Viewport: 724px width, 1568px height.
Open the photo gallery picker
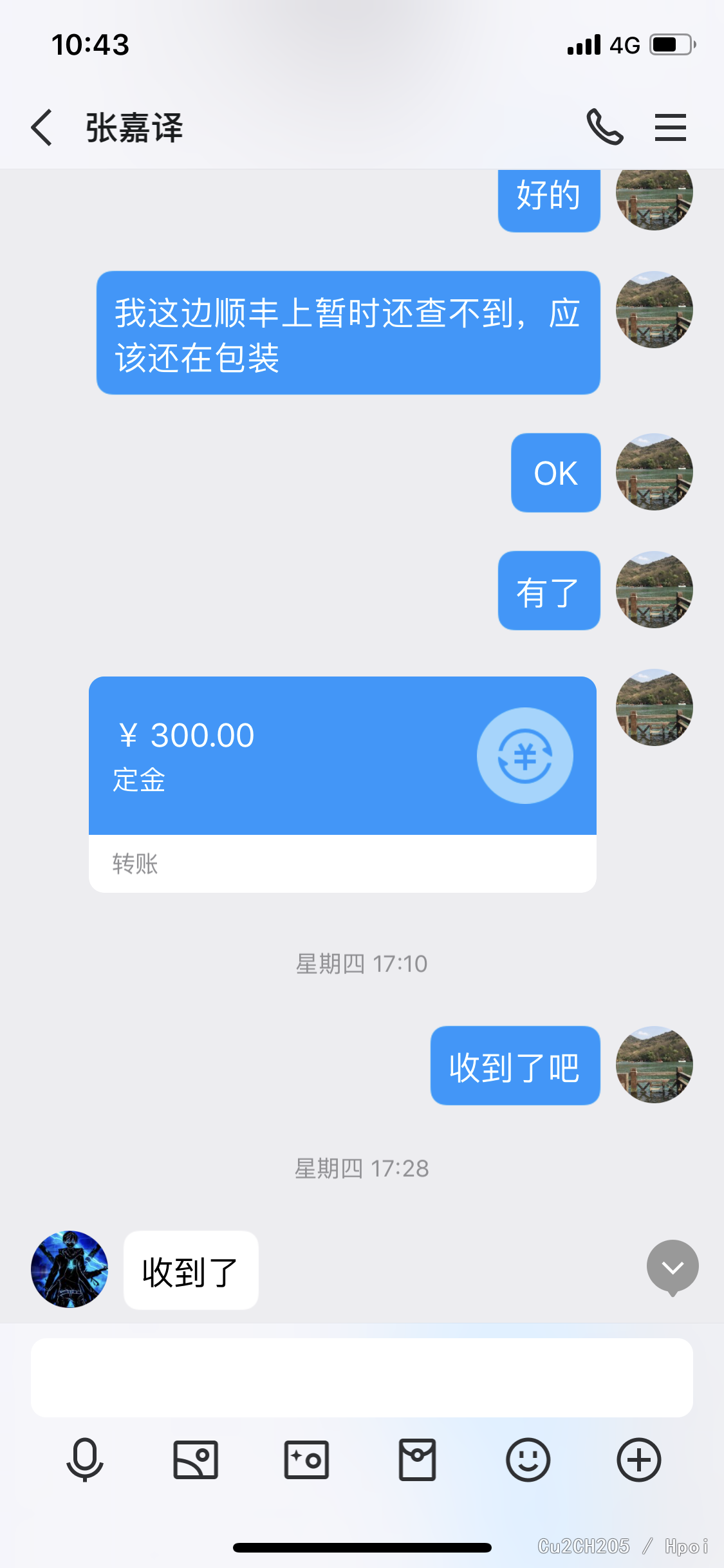(x=196, y=1460)
